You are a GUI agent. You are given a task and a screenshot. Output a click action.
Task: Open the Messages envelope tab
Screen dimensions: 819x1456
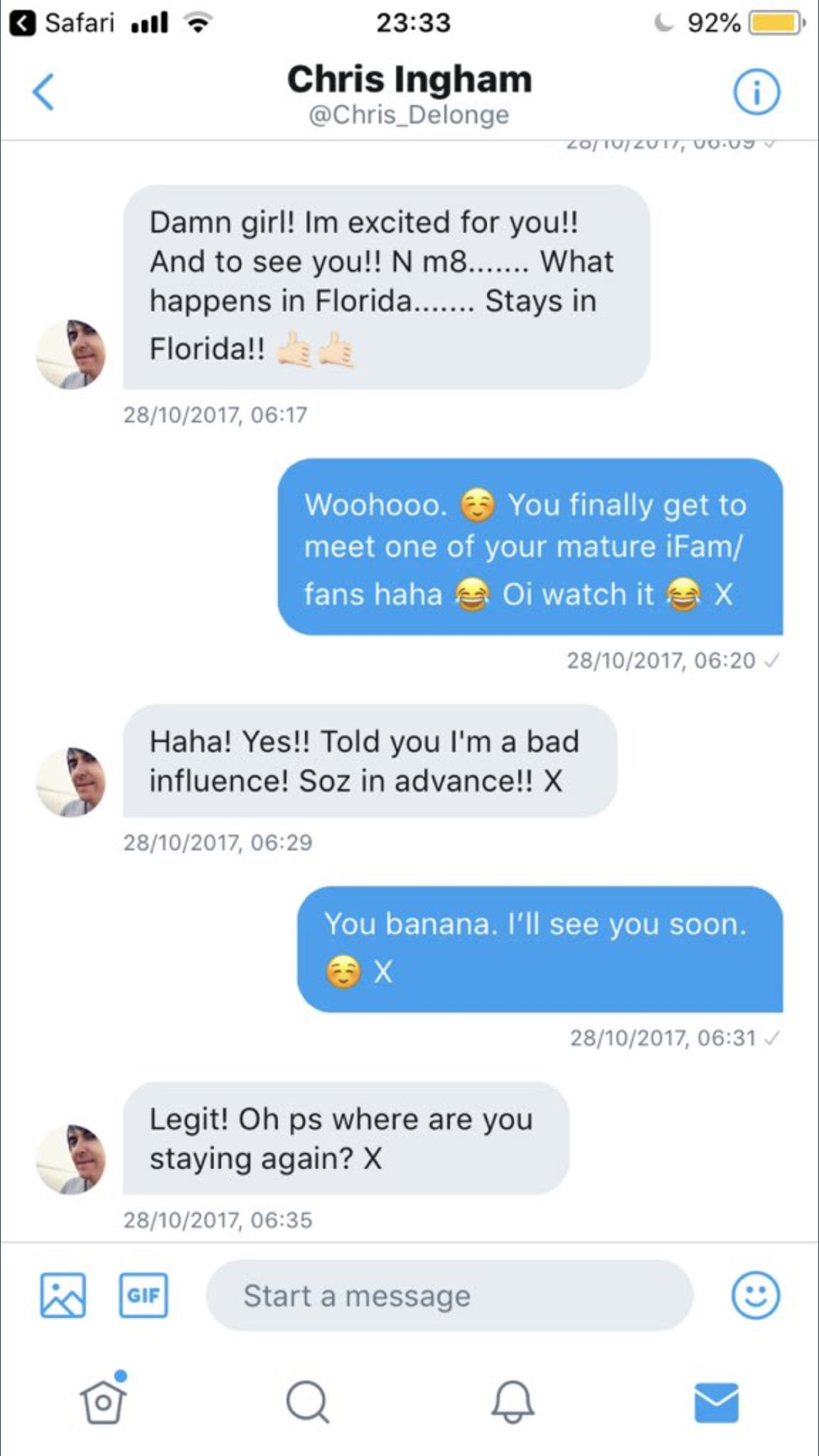[716, 1402]
